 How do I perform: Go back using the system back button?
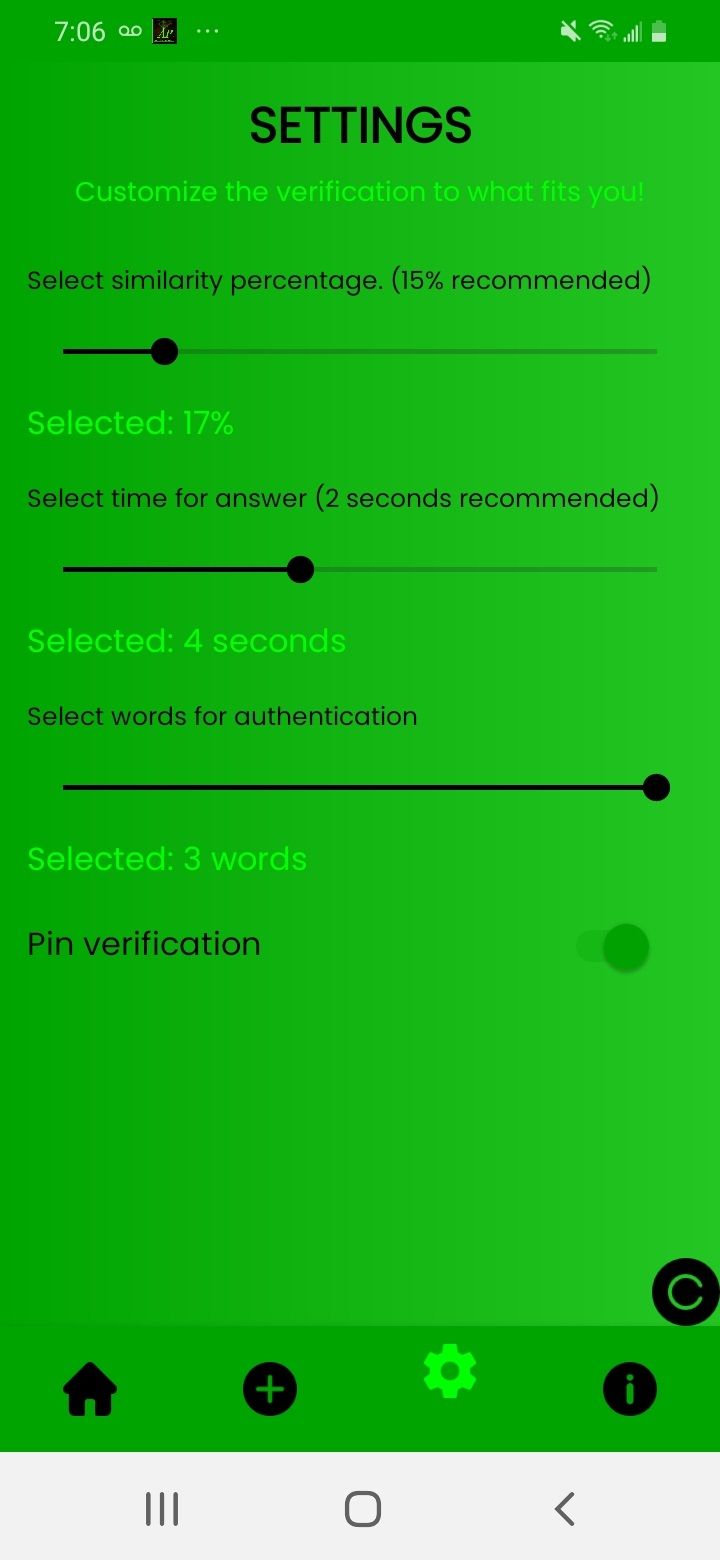pos(565,1508)
